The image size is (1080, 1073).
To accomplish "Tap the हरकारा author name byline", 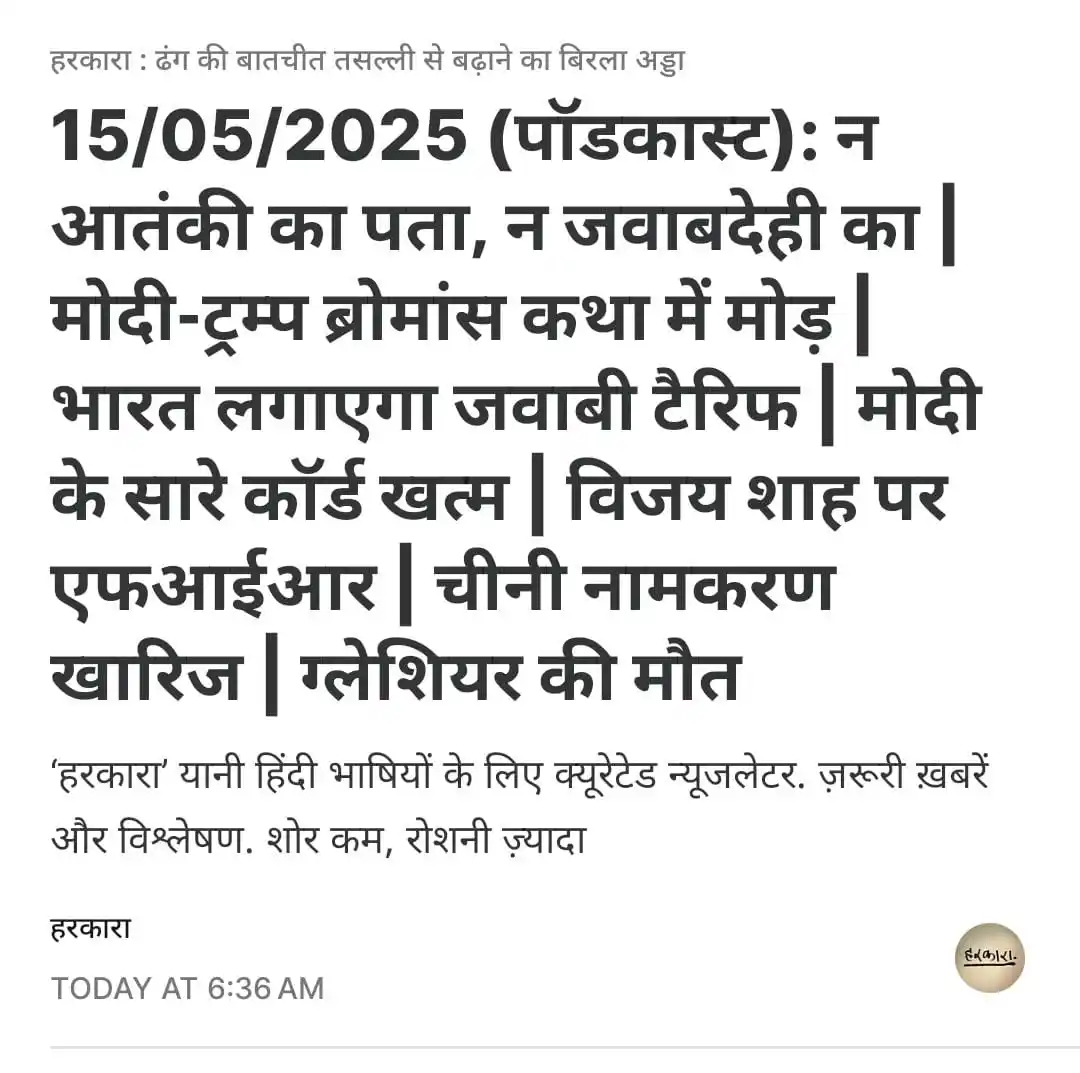I will coord(91,929).
